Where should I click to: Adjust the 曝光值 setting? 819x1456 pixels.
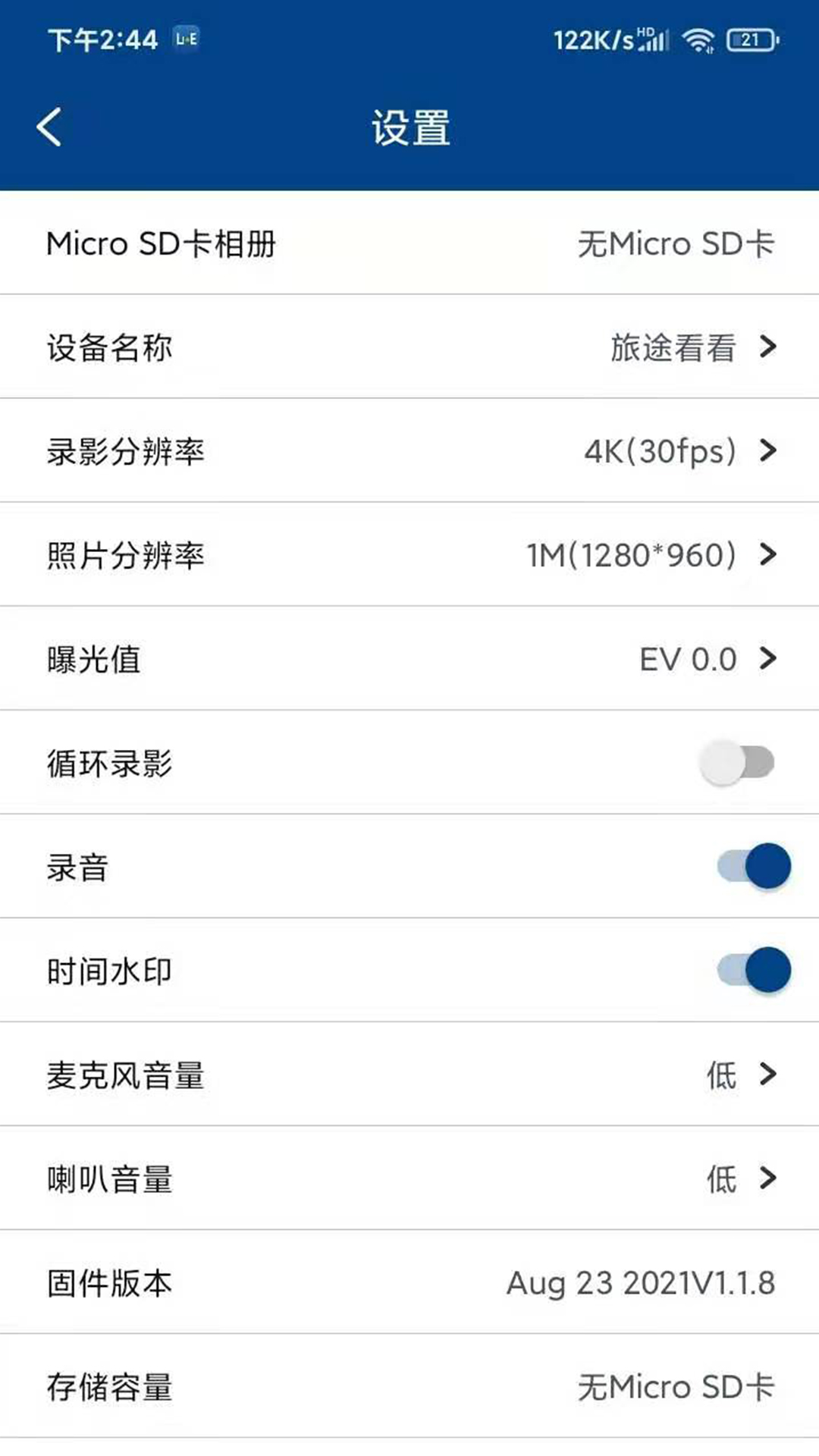click(x=409, y=659)
